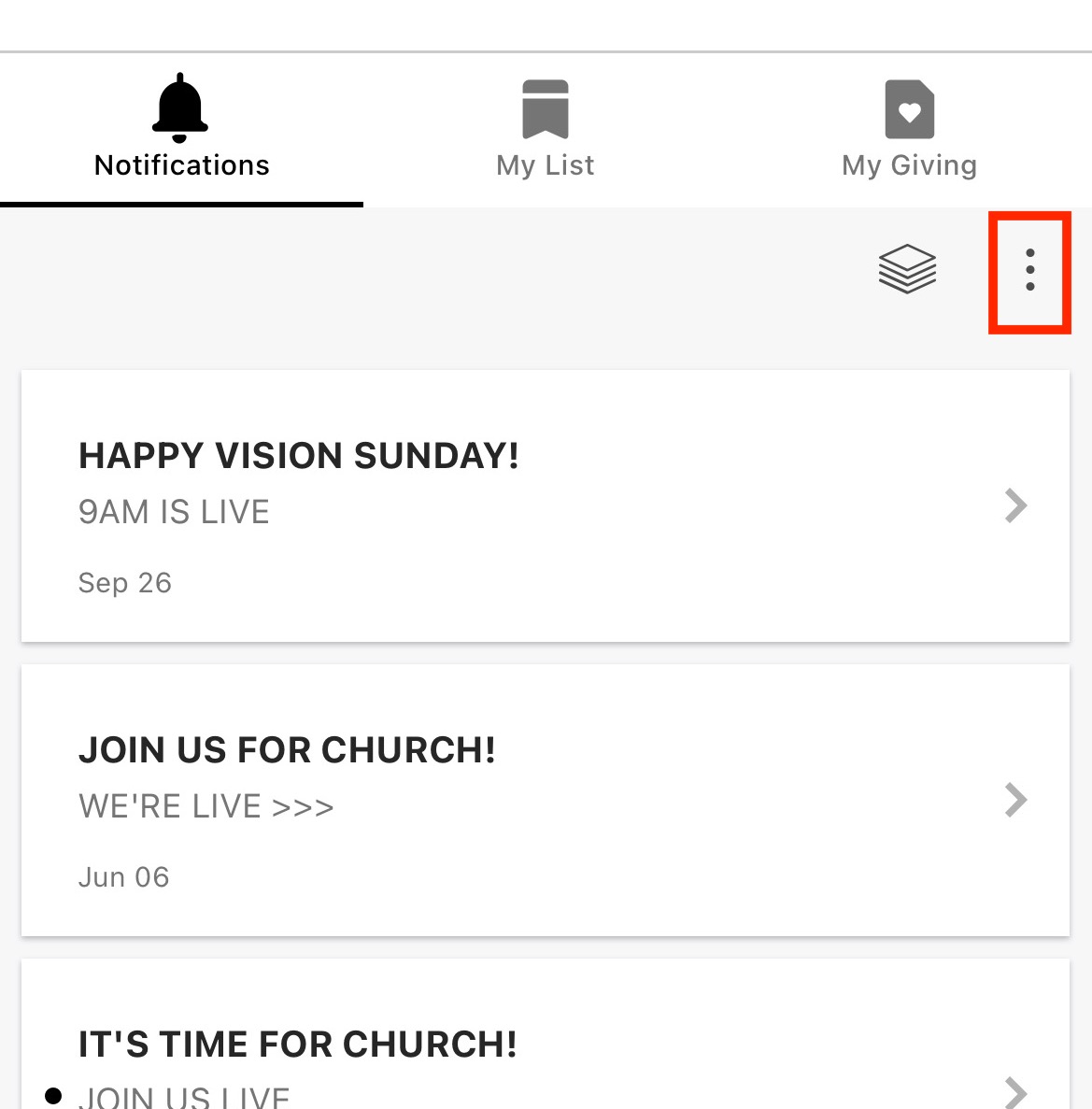
Task: Expand the HAPPY VISION SUNDAY notification
Action: point(1015,506)
